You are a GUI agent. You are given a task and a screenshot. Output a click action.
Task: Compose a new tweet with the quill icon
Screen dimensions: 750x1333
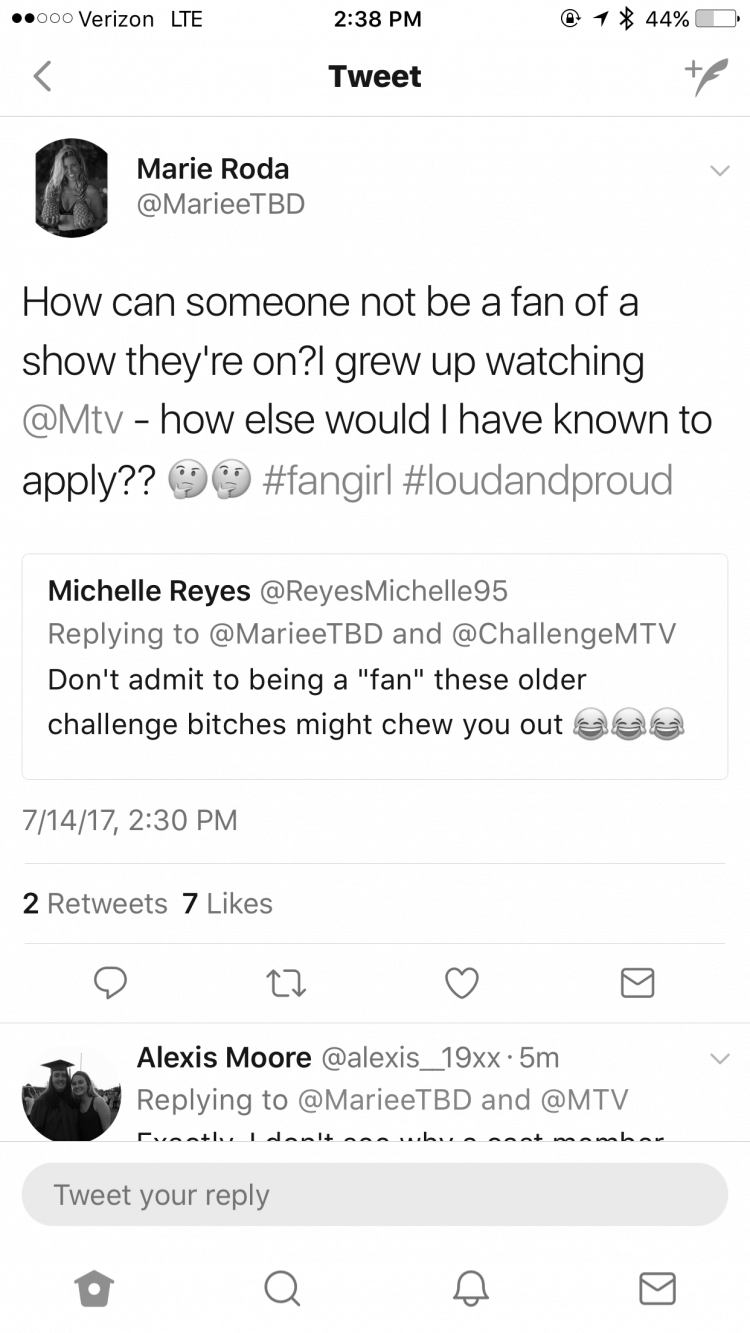pos(706,77)
